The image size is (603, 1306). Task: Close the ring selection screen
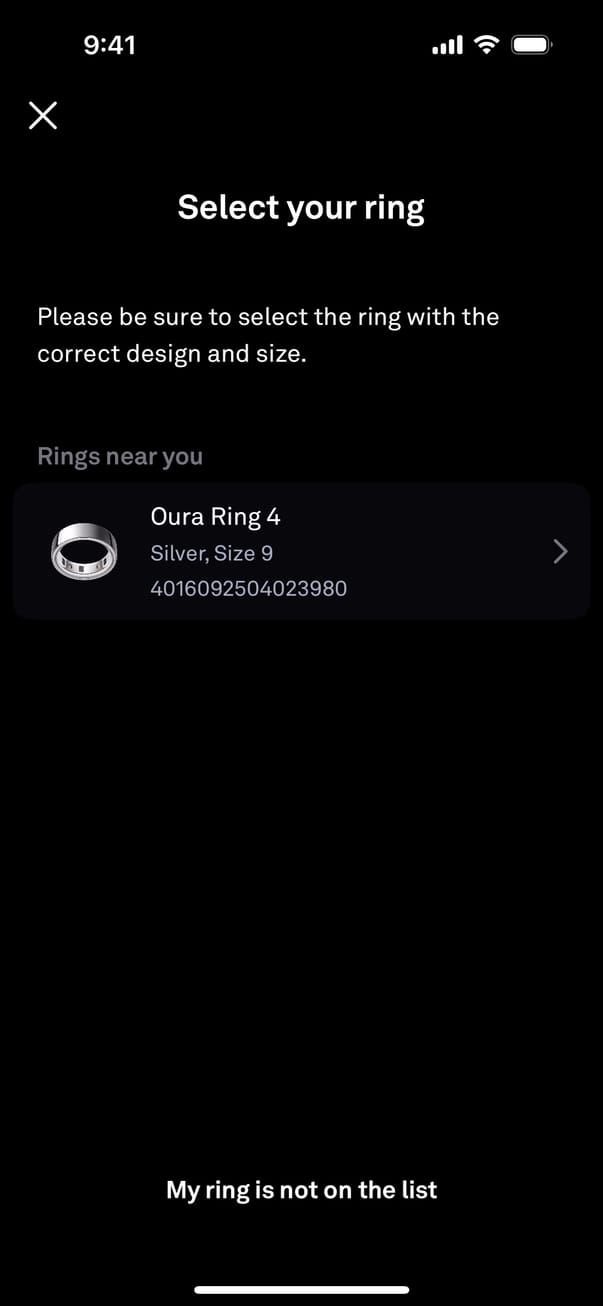tap(42, 116)
